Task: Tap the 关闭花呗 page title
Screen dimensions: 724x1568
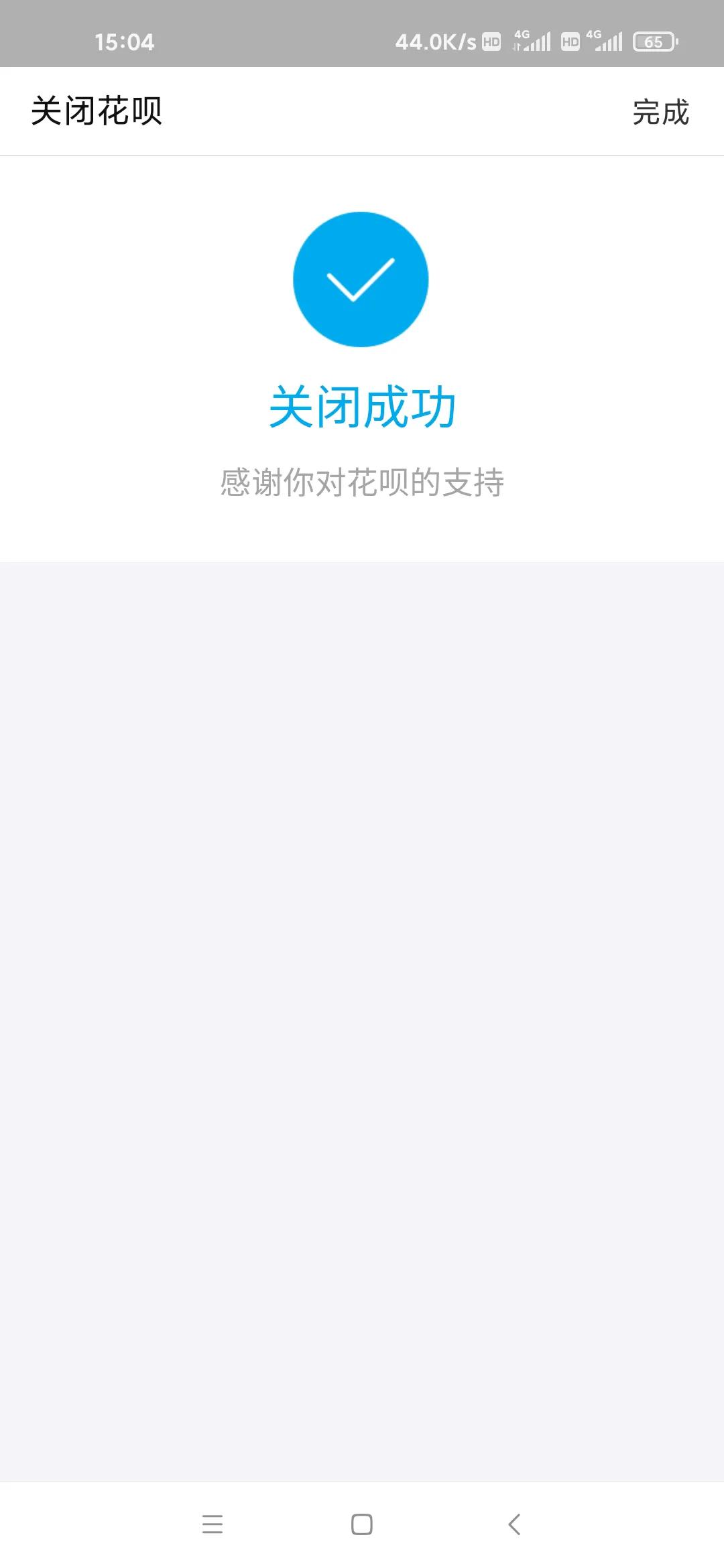Action: [98, 112]
